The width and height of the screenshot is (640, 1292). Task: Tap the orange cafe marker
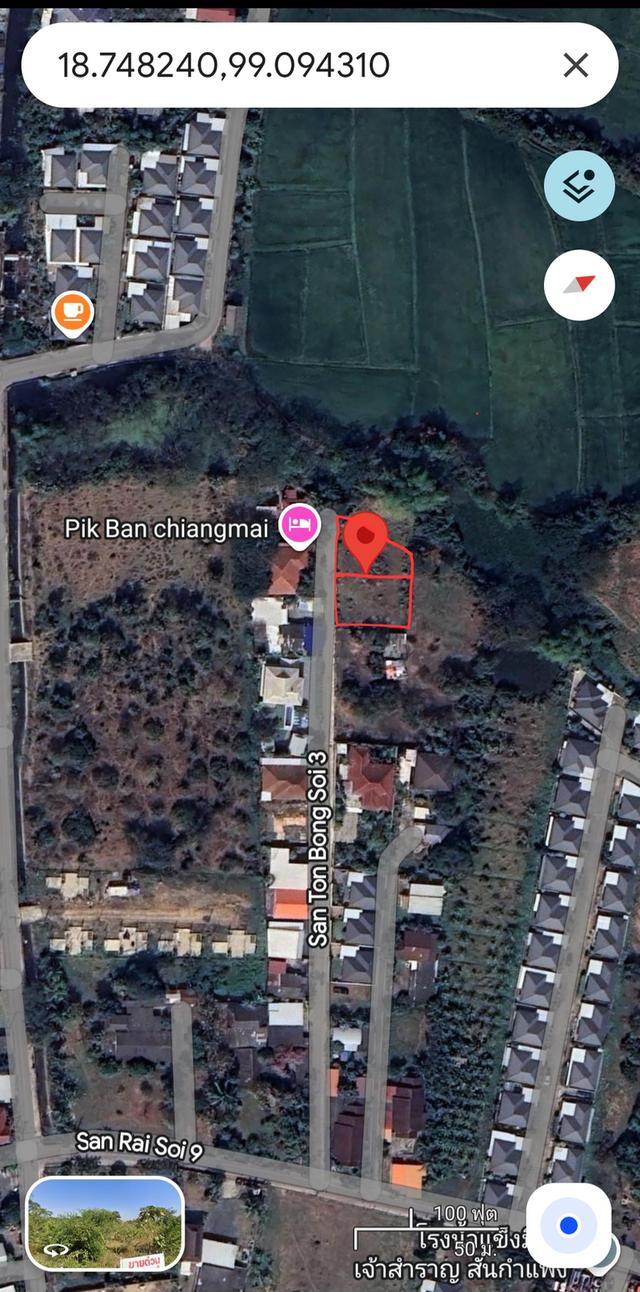click(72, 313)
